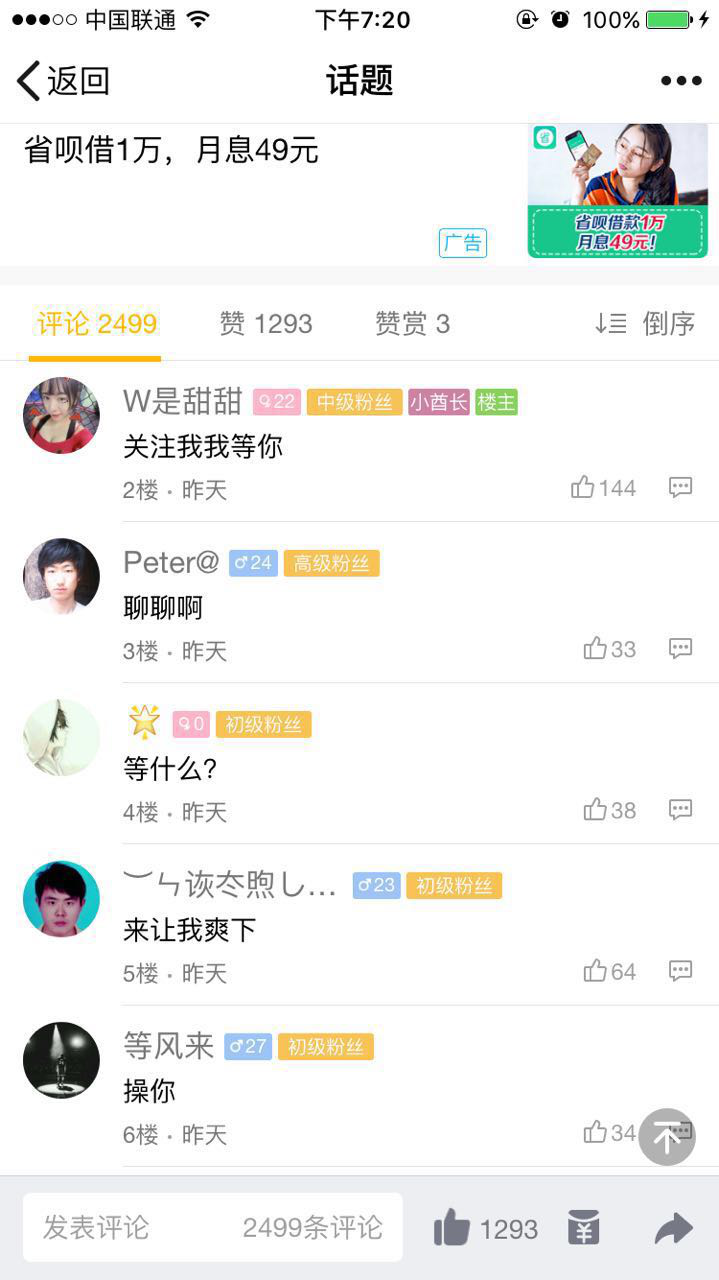Image resolution: width=719 pixels, height=1280 pixels.
Task: Open the reward (赞赏) yuan icon
Action: 583,1227
